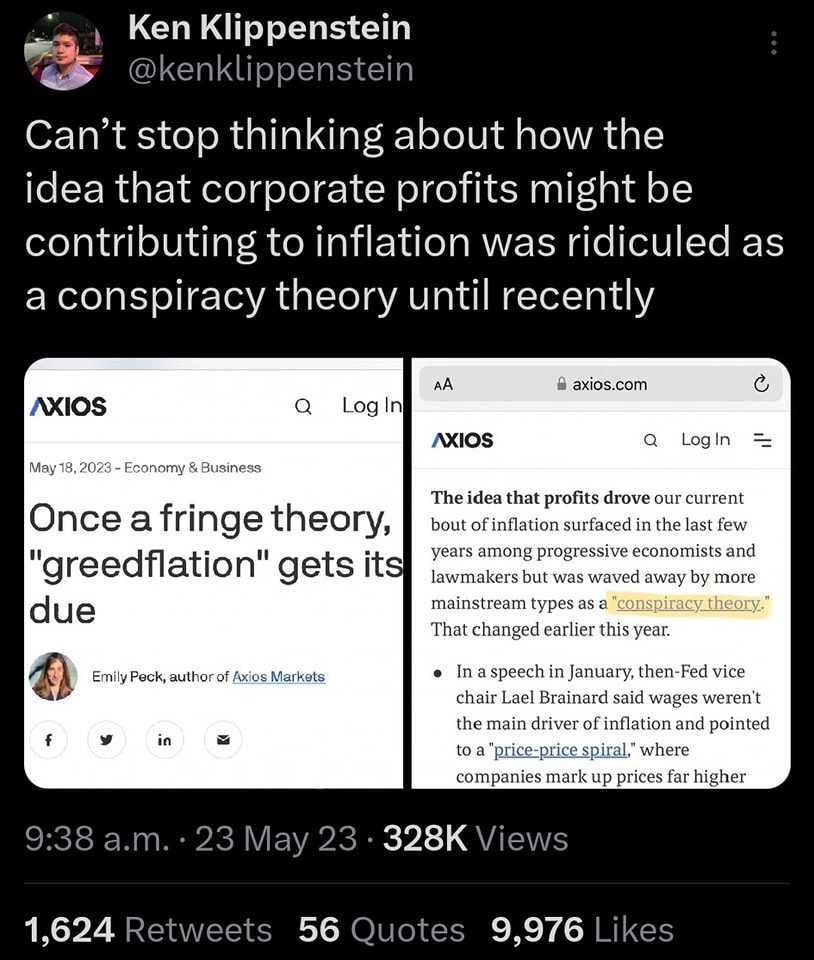Open Emily Peck's author photo
Image resolution: width=814 pixels, height=960 pixels.
tap(52, 677)
